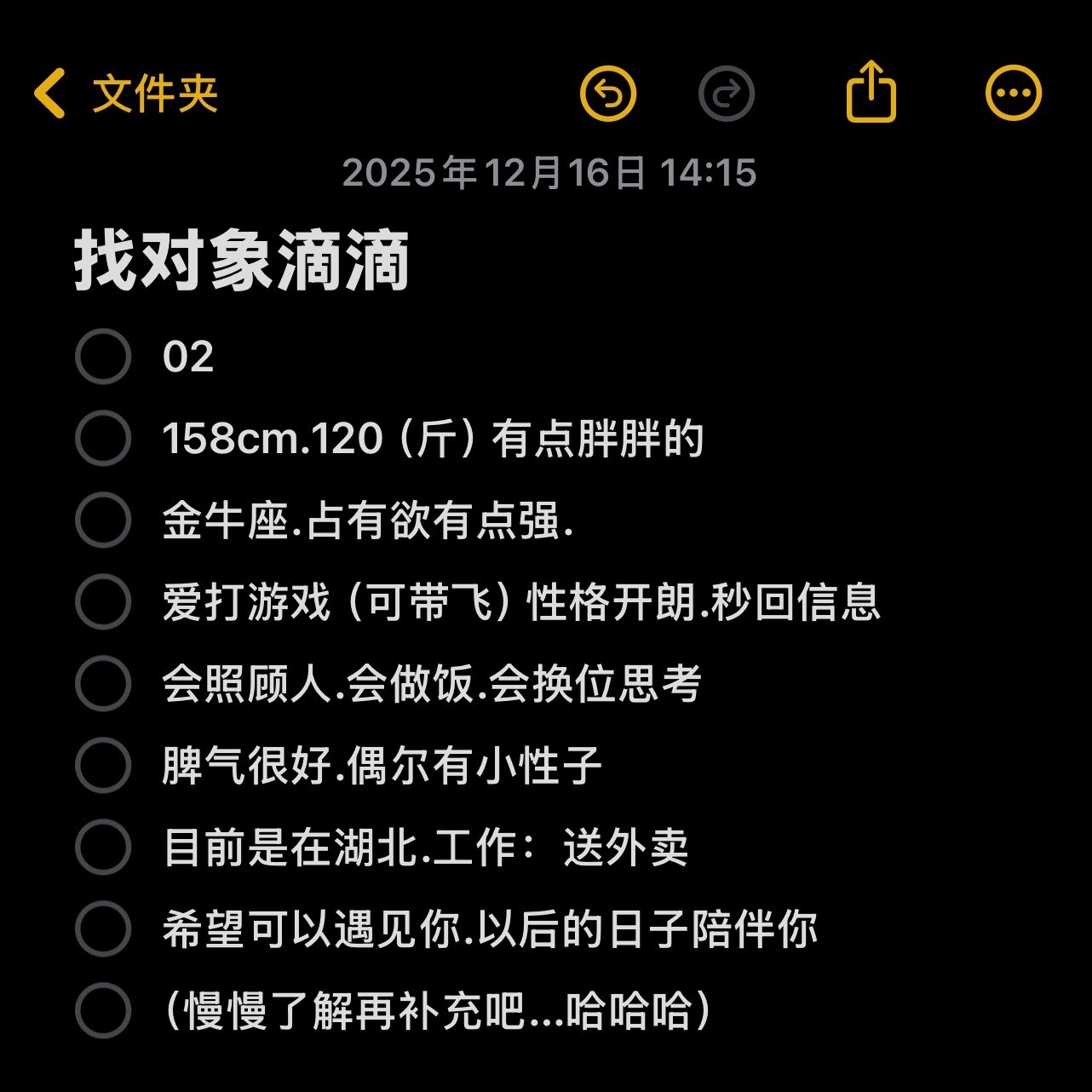Check off 会照顾人.会做饭 item

click(103, 683)
